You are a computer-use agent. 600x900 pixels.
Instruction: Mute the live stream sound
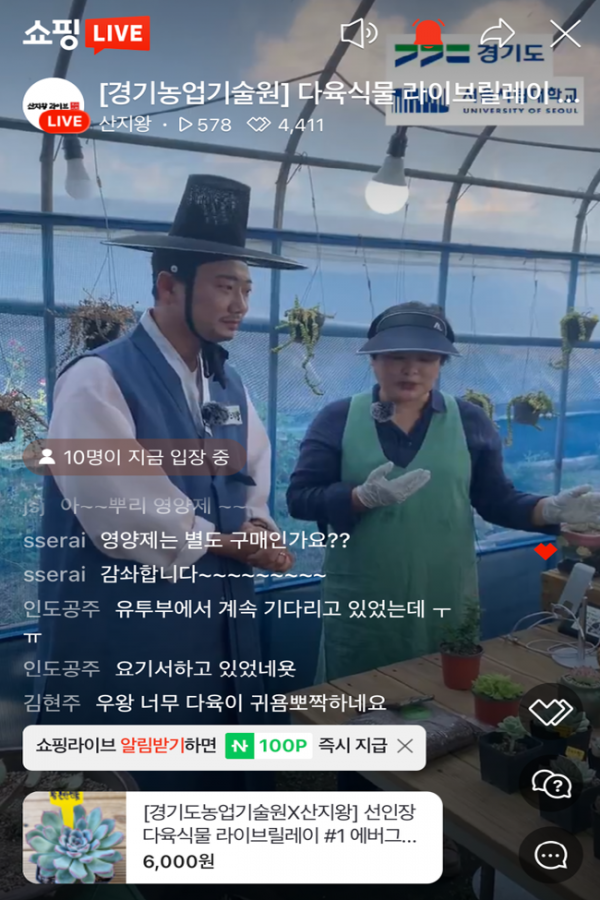(358, 33)
